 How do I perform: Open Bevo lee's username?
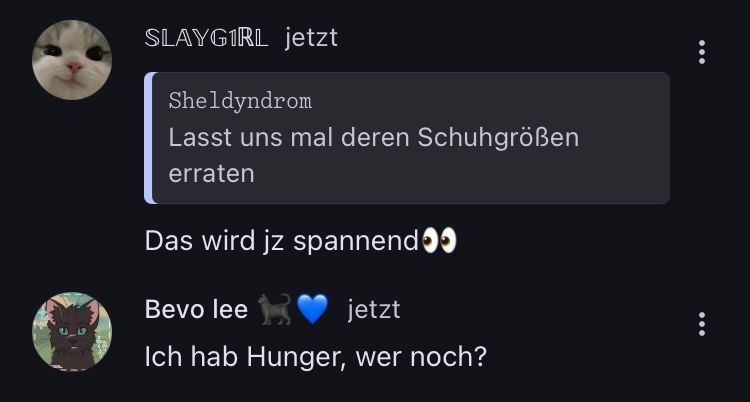[x=196, y=310]
